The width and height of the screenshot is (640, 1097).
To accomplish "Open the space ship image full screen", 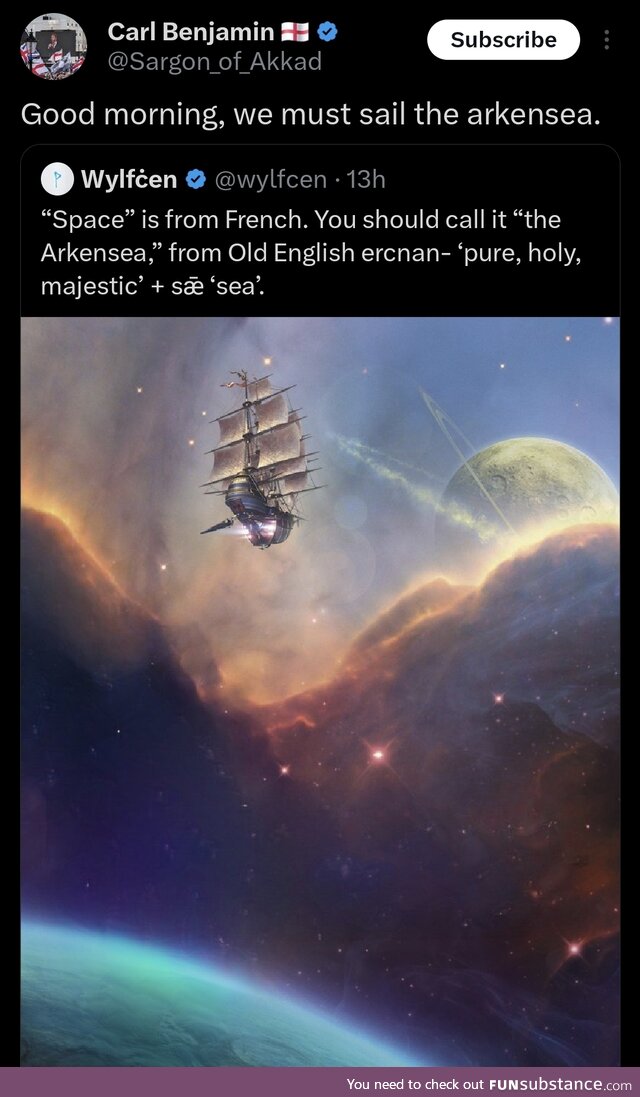I will coord(320,690).
